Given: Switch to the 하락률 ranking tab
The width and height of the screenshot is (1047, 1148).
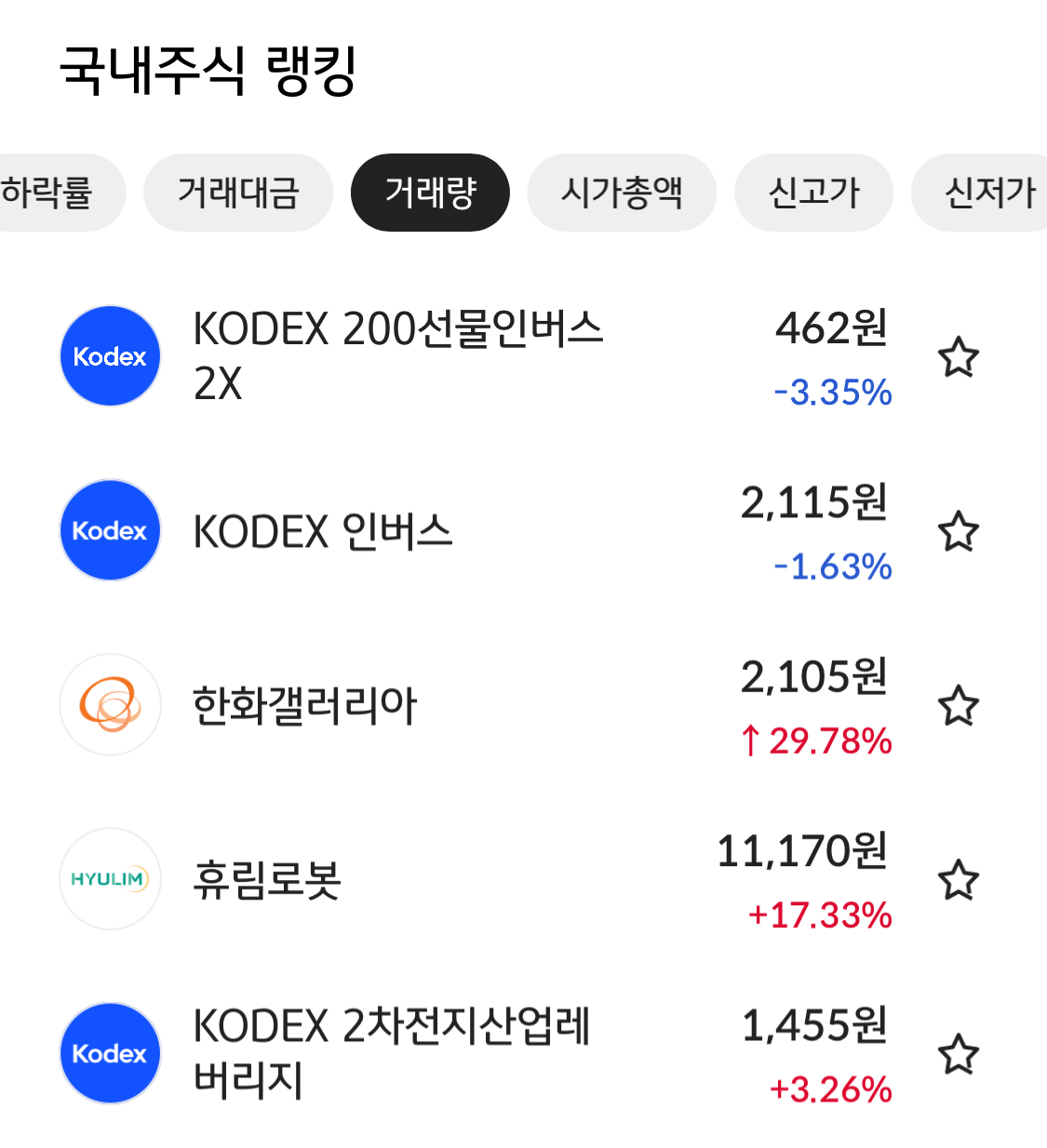Looking at the screenshot, I should click(x=51, y=193).
